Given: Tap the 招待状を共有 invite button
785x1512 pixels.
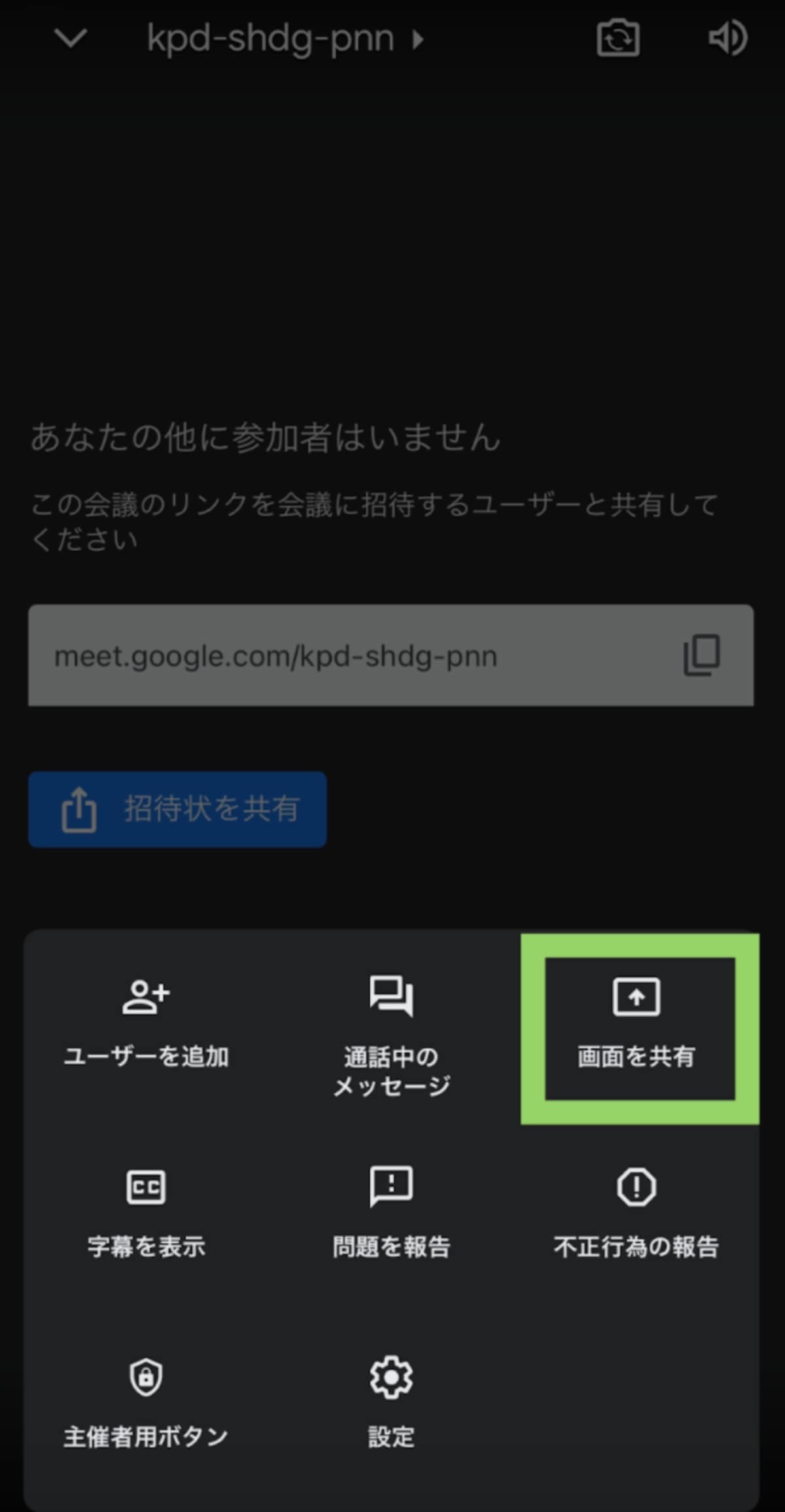Looking at the screenshot, I should pyautogui.click(x=177, y=809).
